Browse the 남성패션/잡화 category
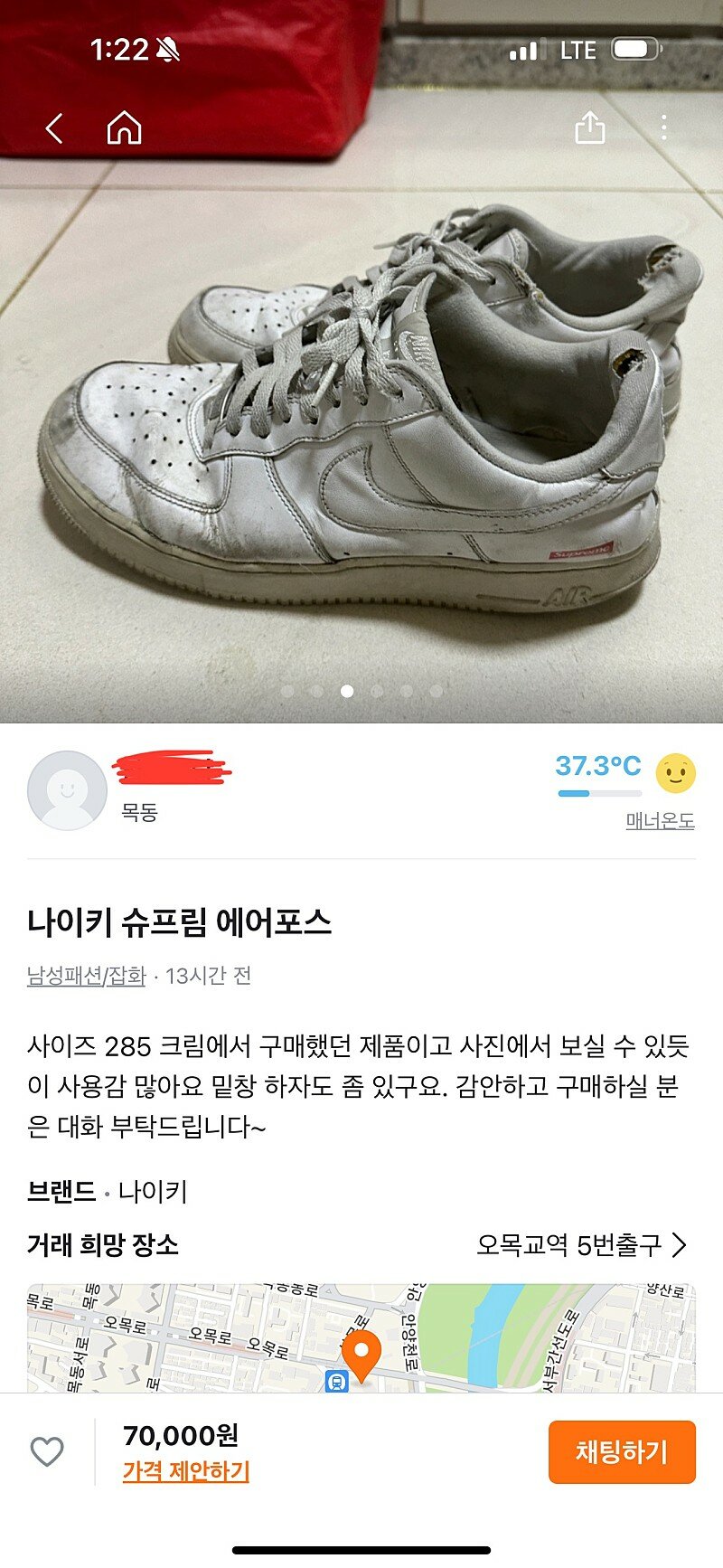 coord(86,976)
